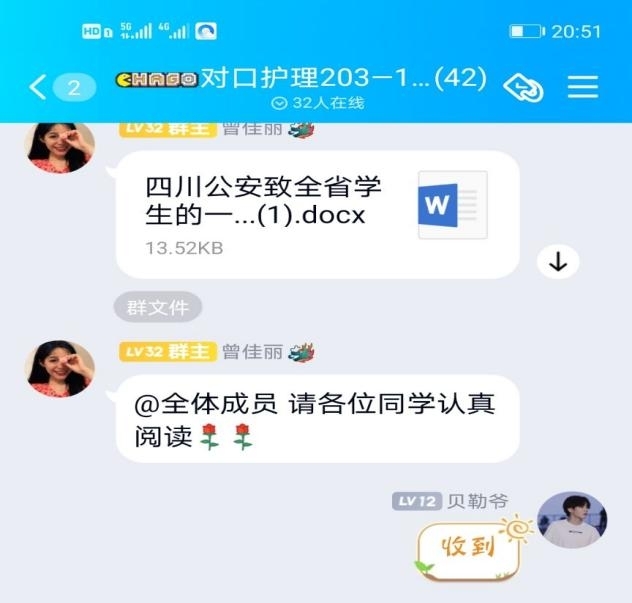Image resolution: width=632 pixels, height=603 pixels.
Task: Open the 群文件 chip
Action: tap(157, 307)
